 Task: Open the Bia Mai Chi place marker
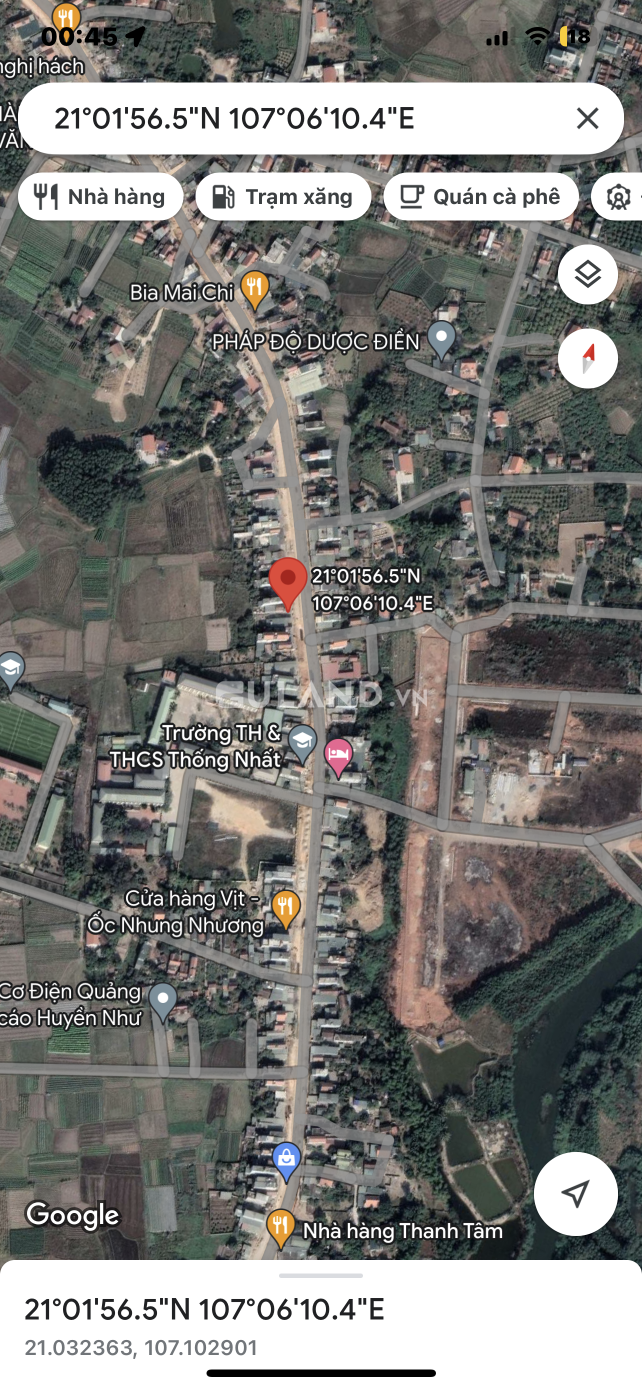click(x=255, y=290)
